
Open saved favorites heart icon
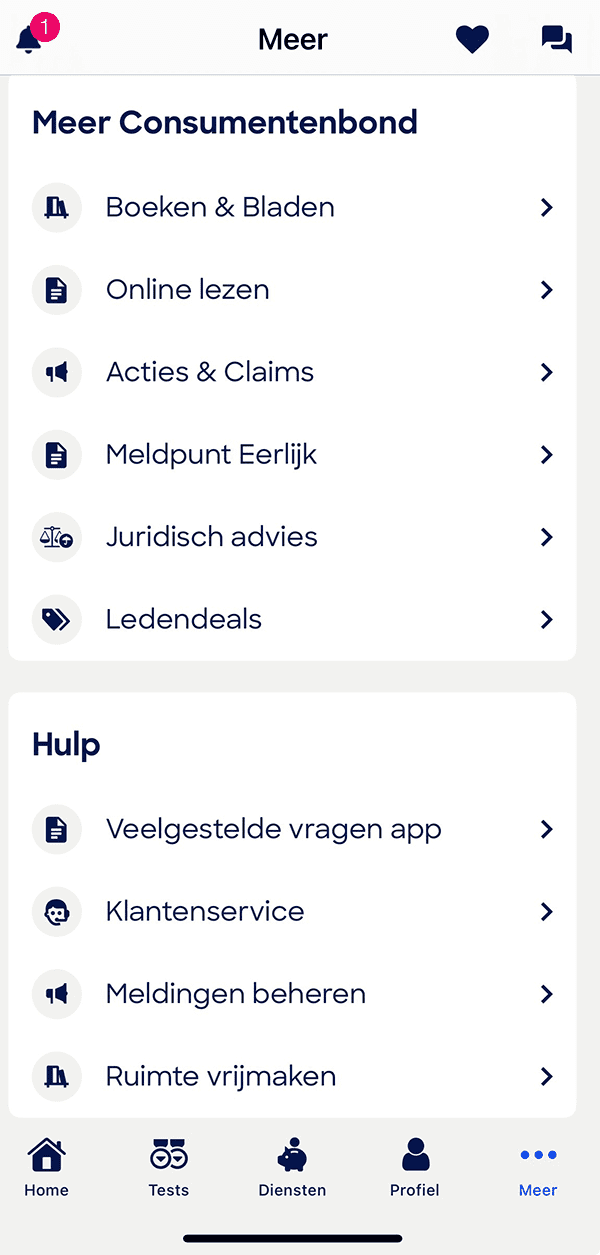472,39
